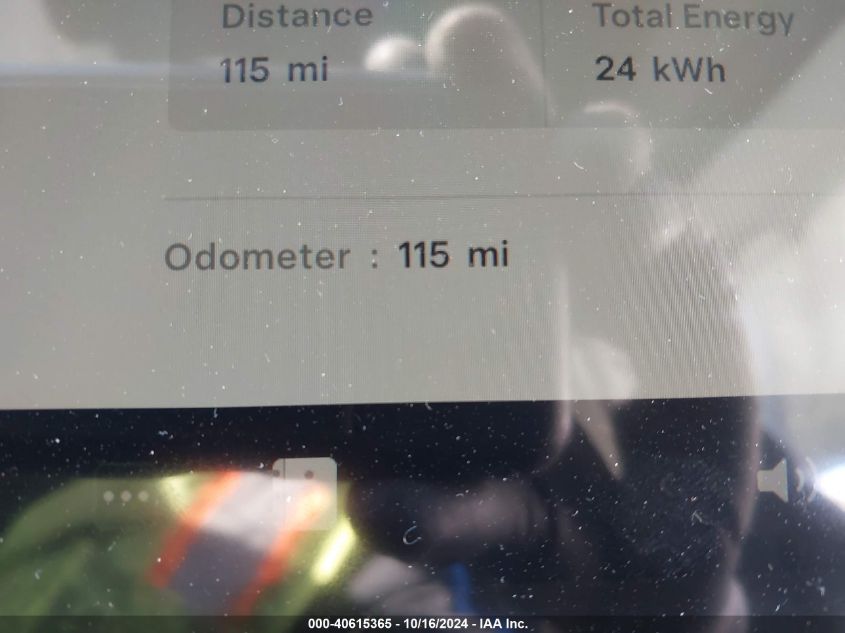Open the three-dots app launcher
845x633 pixels.
click(126, 496)
